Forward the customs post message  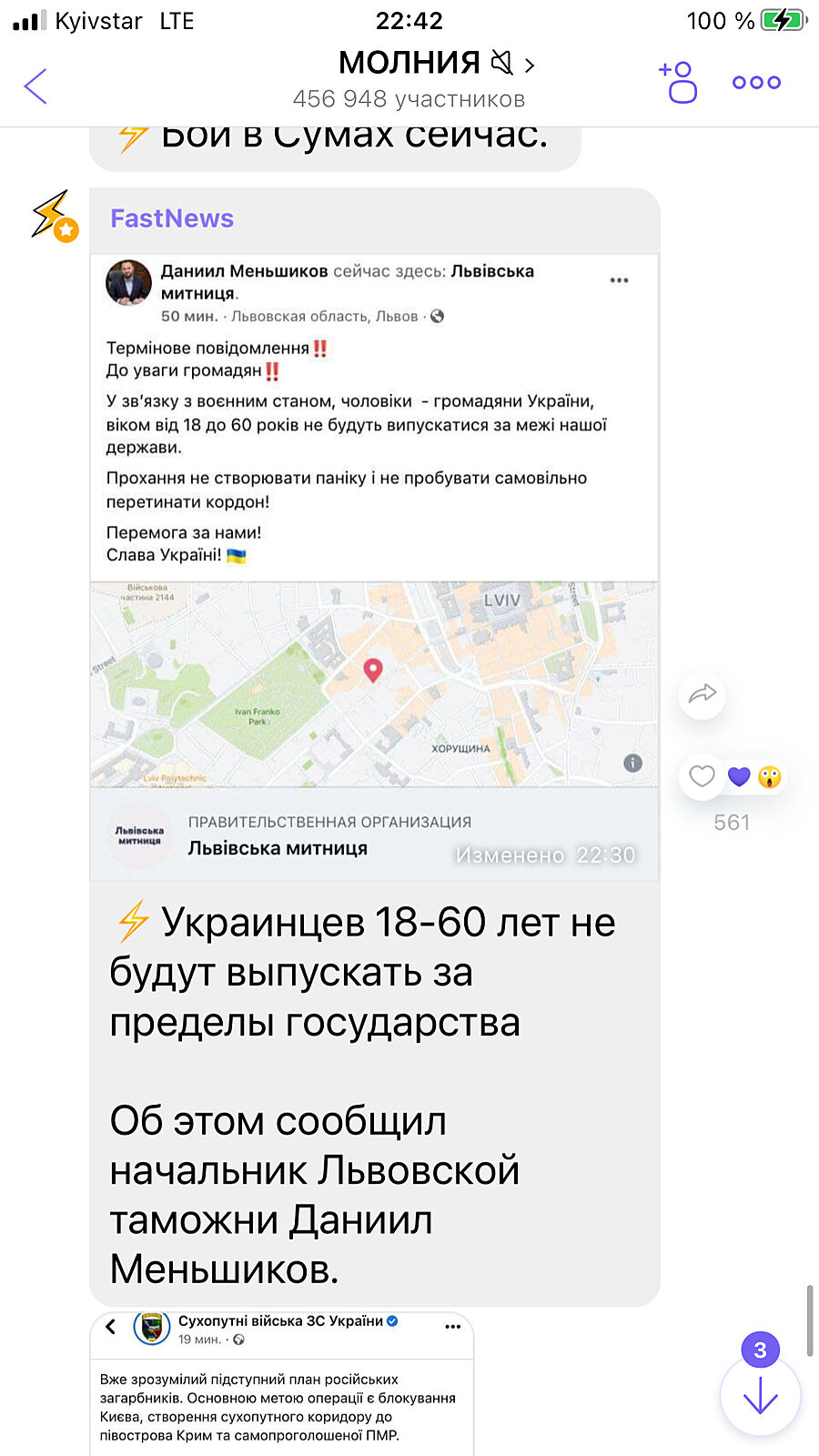[703, 695]
